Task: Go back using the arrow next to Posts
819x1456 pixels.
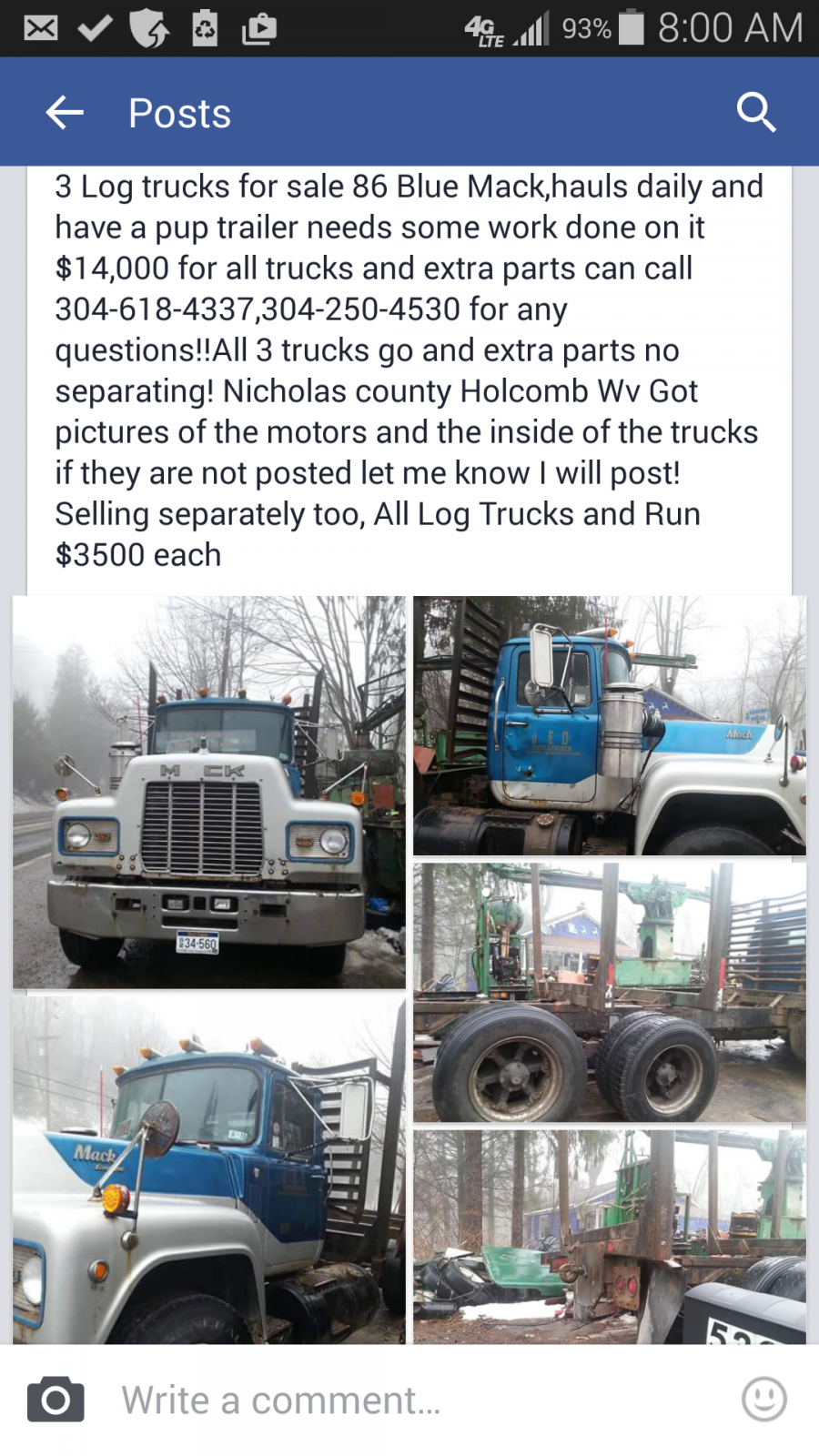Action: [x=65, y=113]
